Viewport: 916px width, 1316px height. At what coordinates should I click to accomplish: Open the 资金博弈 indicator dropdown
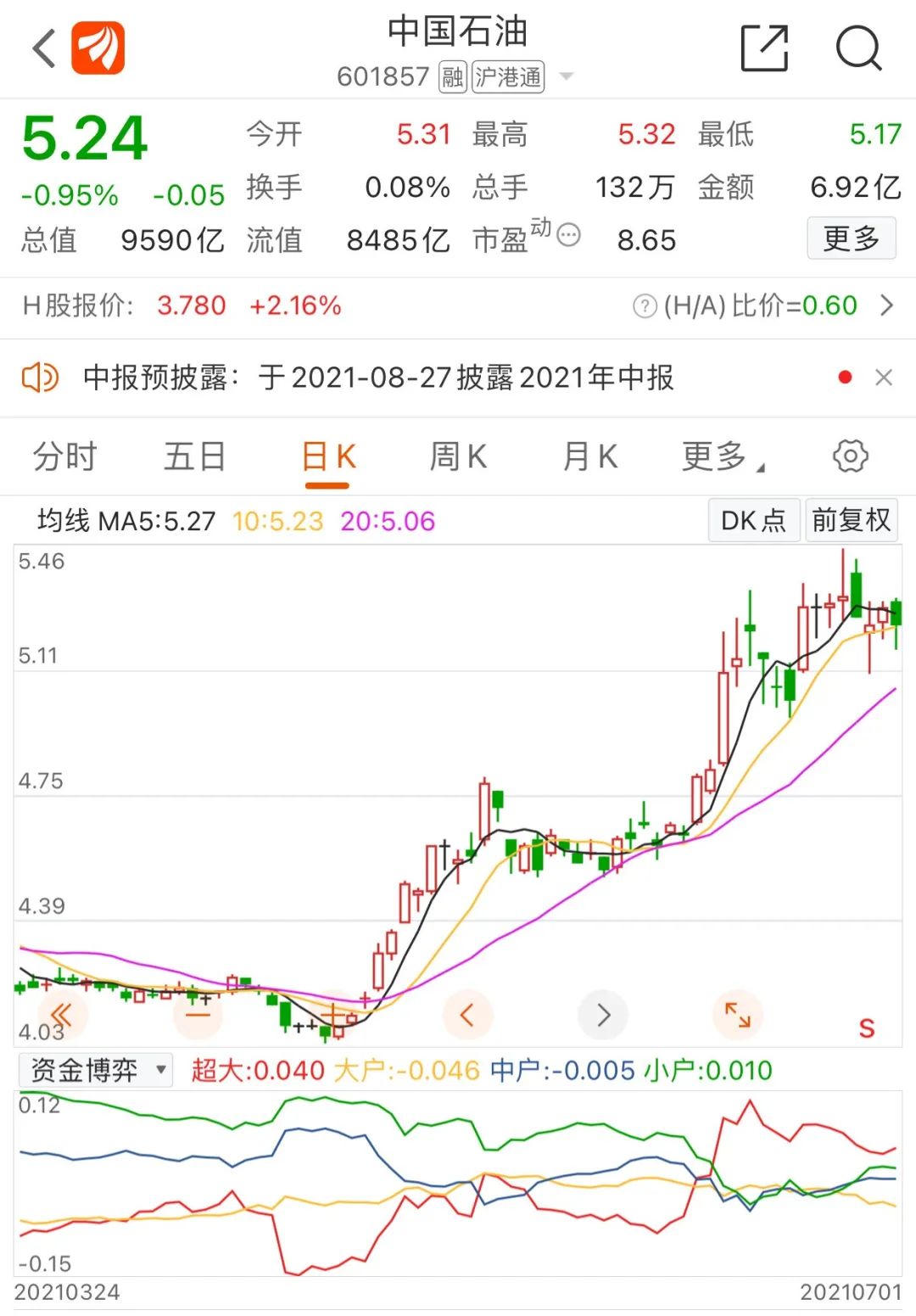[96, 1071]
